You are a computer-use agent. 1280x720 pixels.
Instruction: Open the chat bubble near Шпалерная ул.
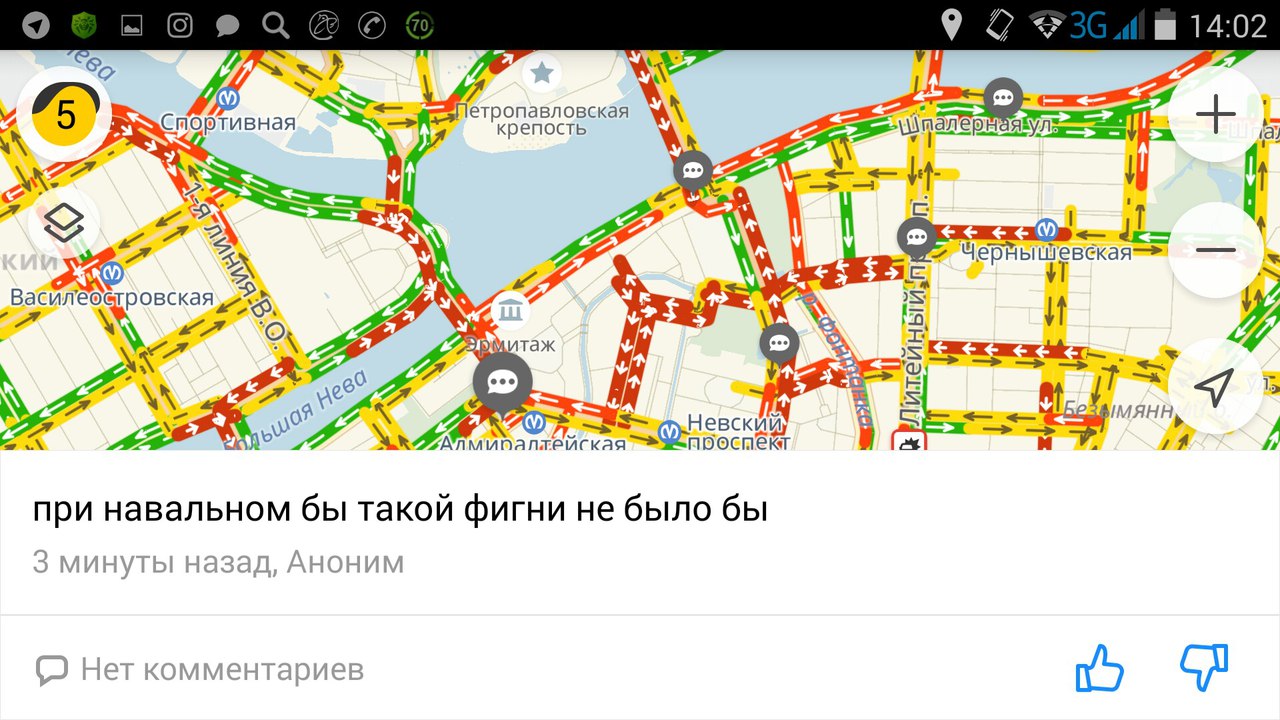1002,98
